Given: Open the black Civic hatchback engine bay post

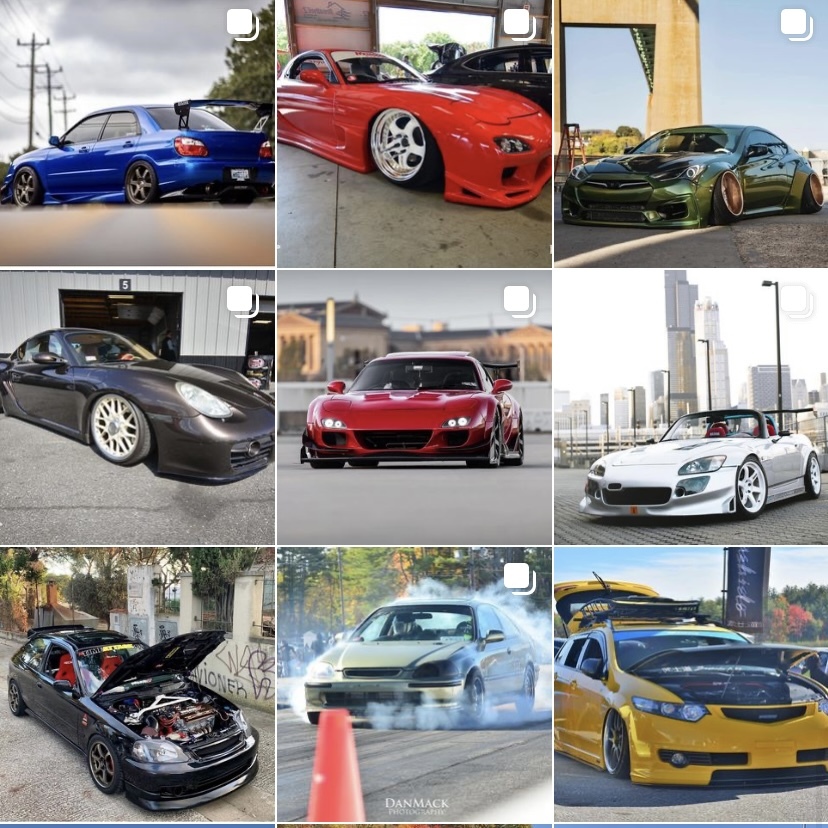Looking at the screenshot, I should tap(137, 684).
